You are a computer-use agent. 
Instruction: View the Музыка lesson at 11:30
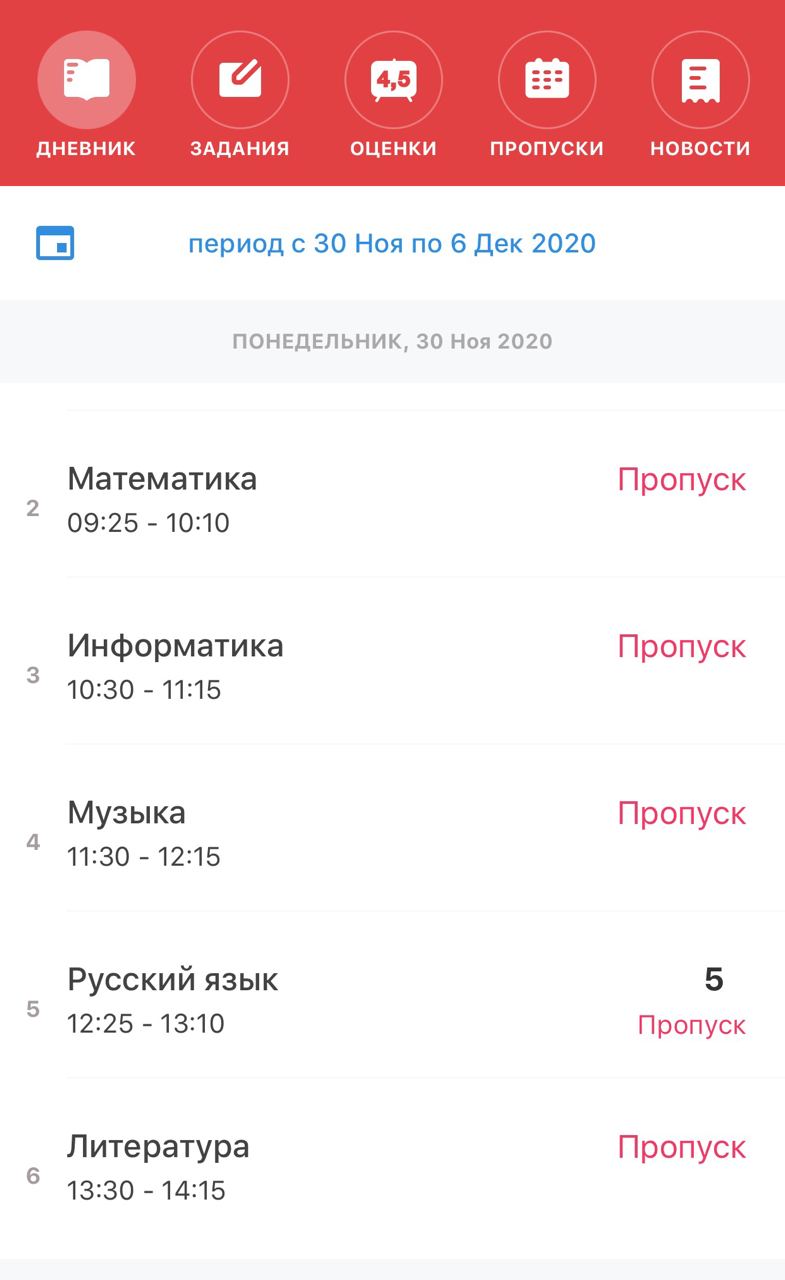[392, 828]
